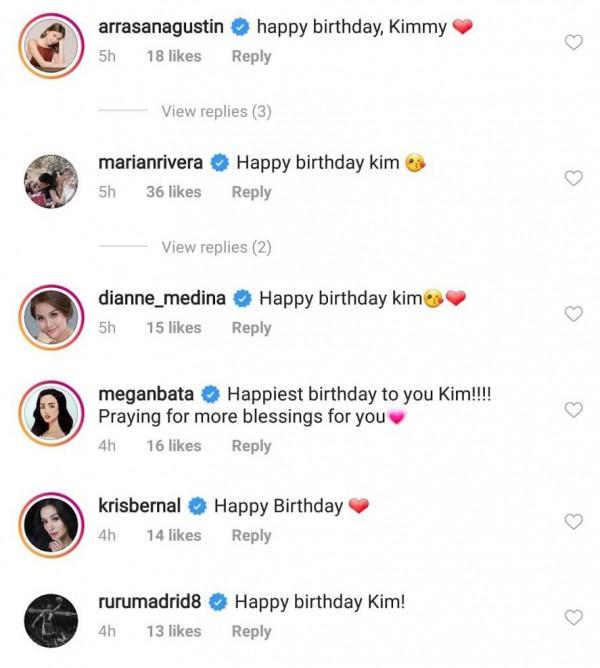Screen dimensions: 600x668
Task: Reply to arrasanagustin's comment
Action: click(x=251, y=57)
